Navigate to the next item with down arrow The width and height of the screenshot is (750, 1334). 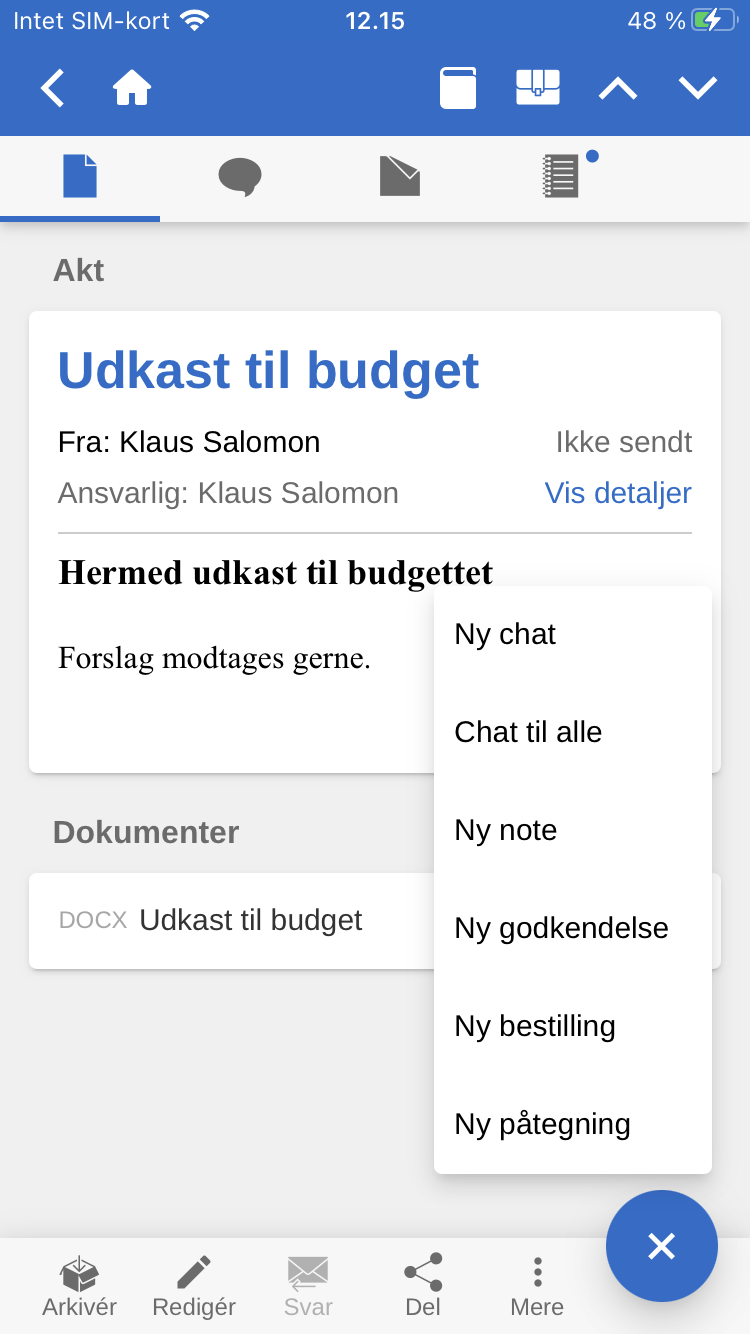point(698,89)
